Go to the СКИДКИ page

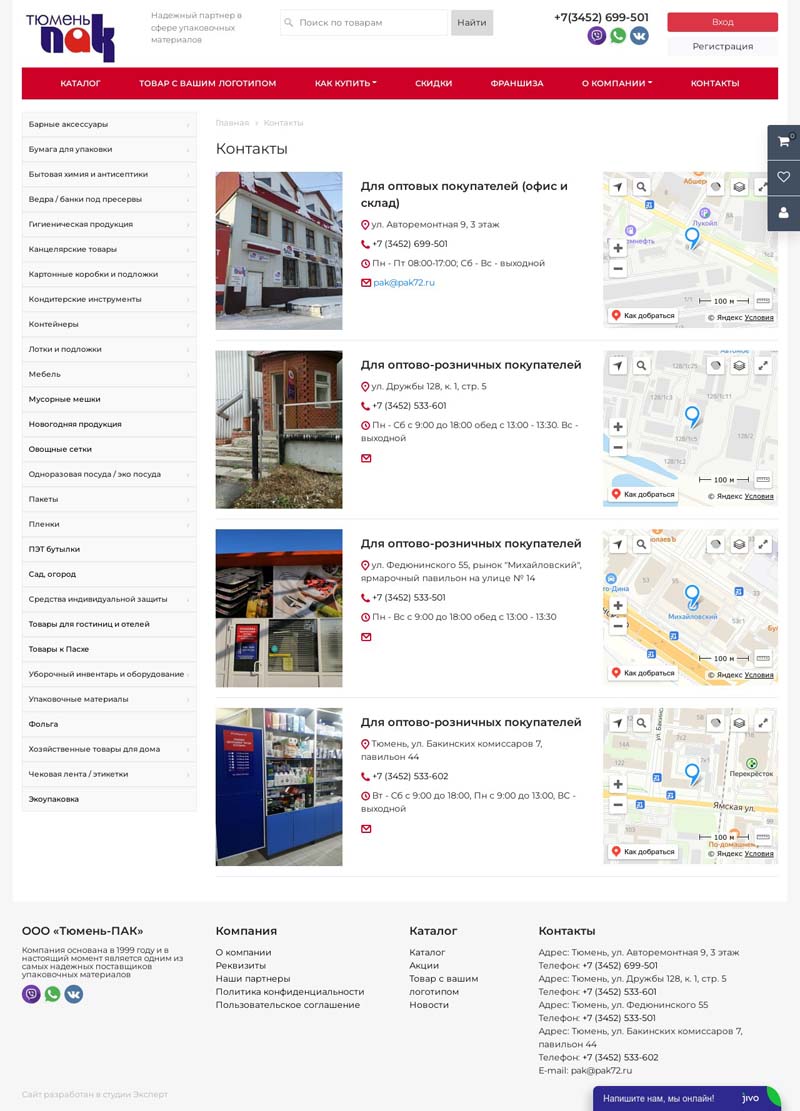(x=434, y=83)
